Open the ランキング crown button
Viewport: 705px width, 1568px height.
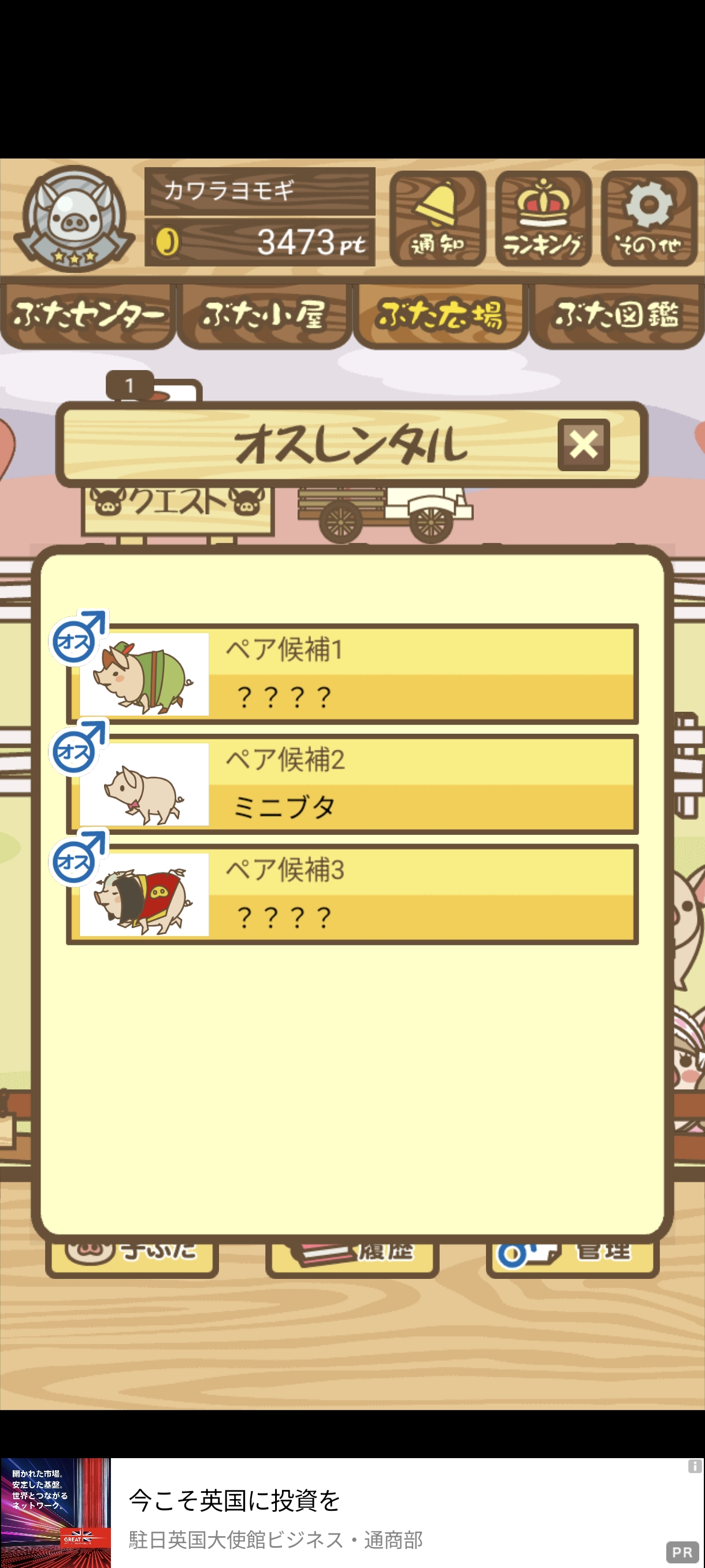[543, 219]
